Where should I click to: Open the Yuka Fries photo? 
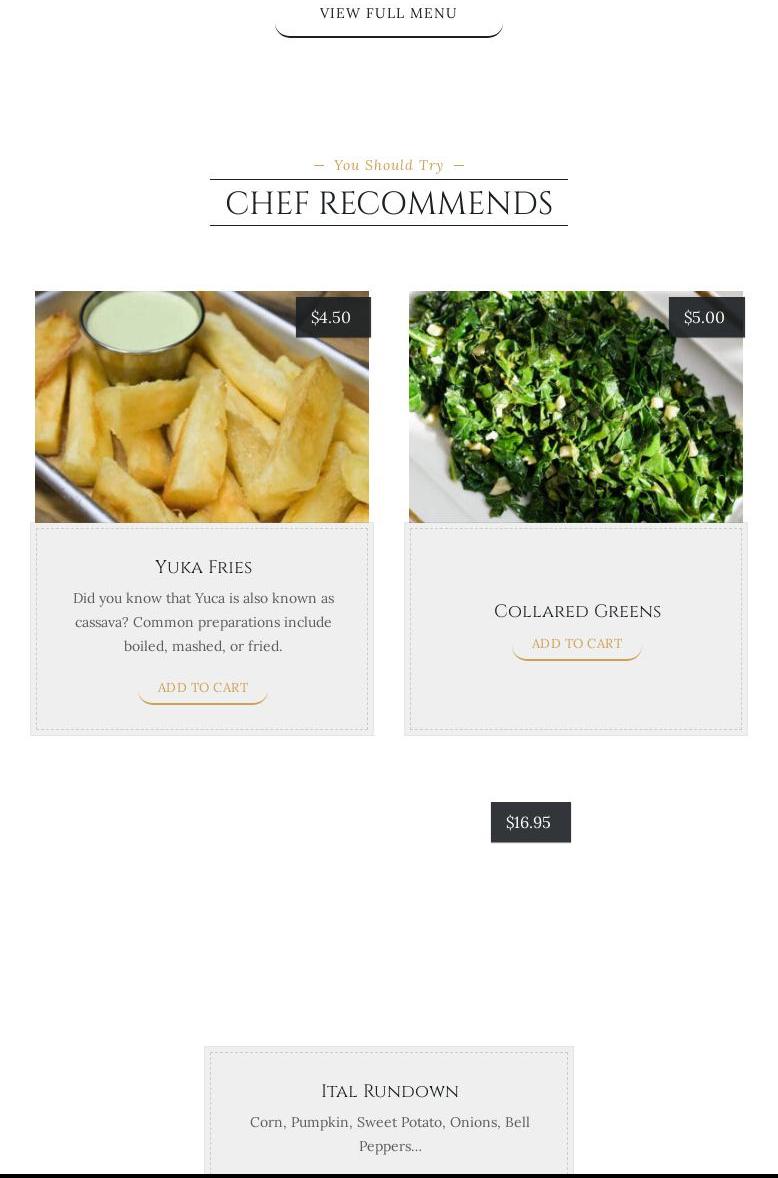tap(202, 407)
